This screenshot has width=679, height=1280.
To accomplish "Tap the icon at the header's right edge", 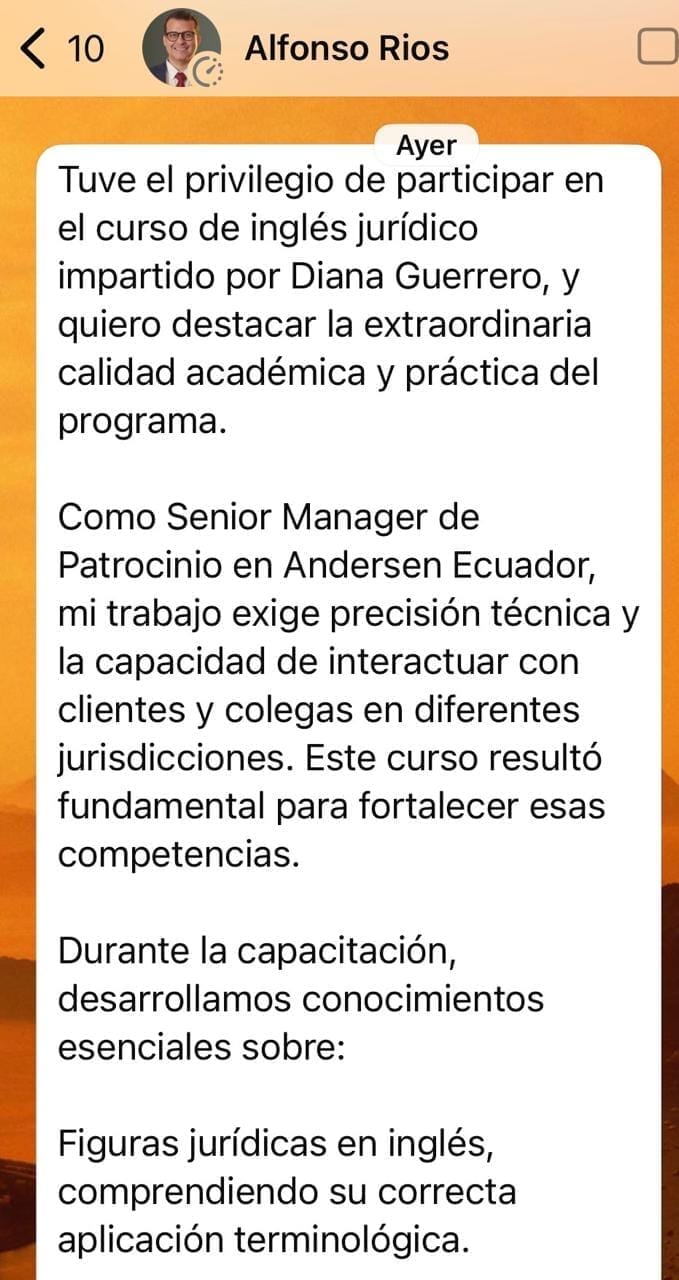I will pyautogui.click(x=658, y=47).
